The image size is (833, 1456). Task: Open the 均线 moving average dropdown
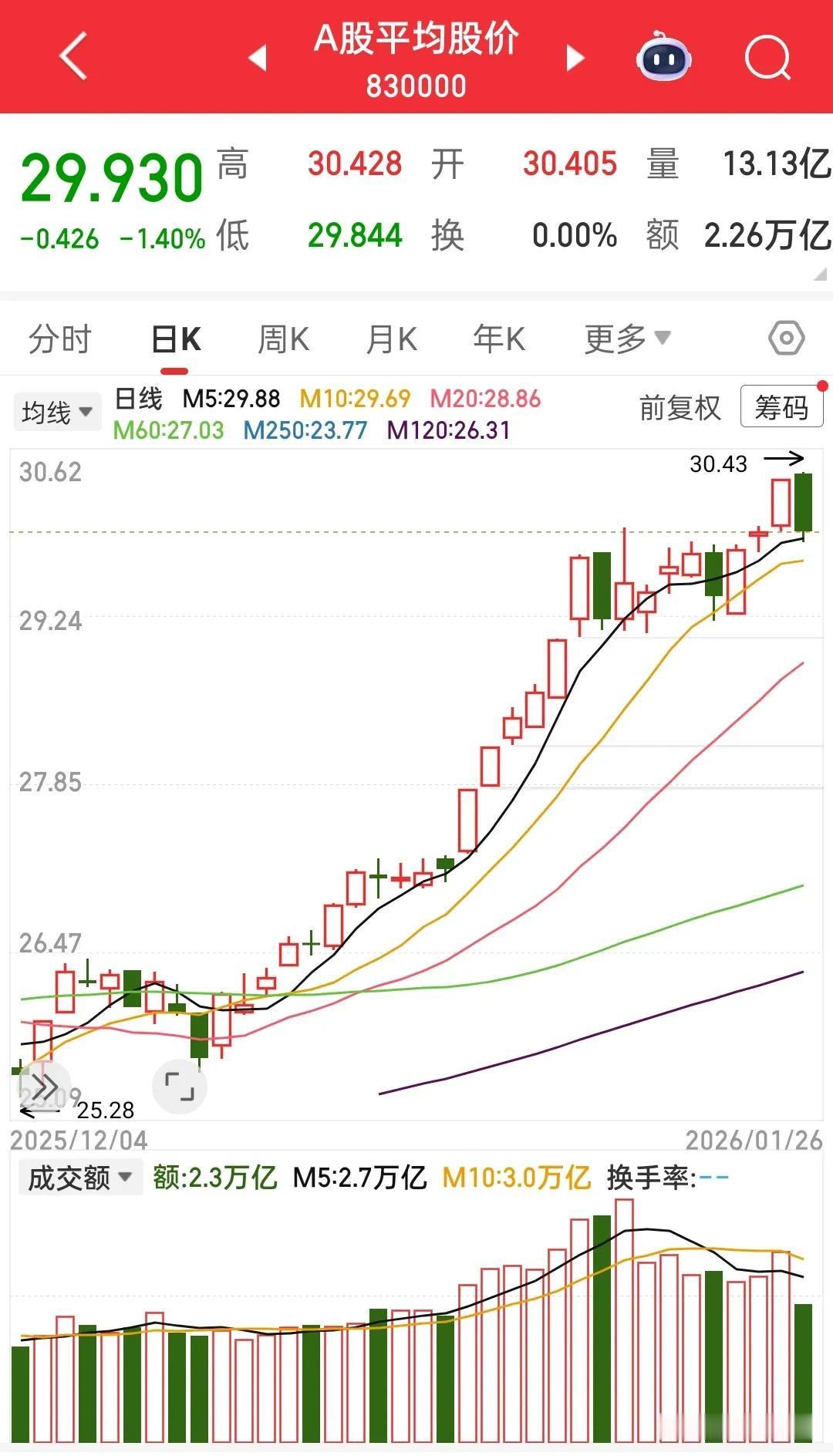pyautogui.click(x=58, y=411)
